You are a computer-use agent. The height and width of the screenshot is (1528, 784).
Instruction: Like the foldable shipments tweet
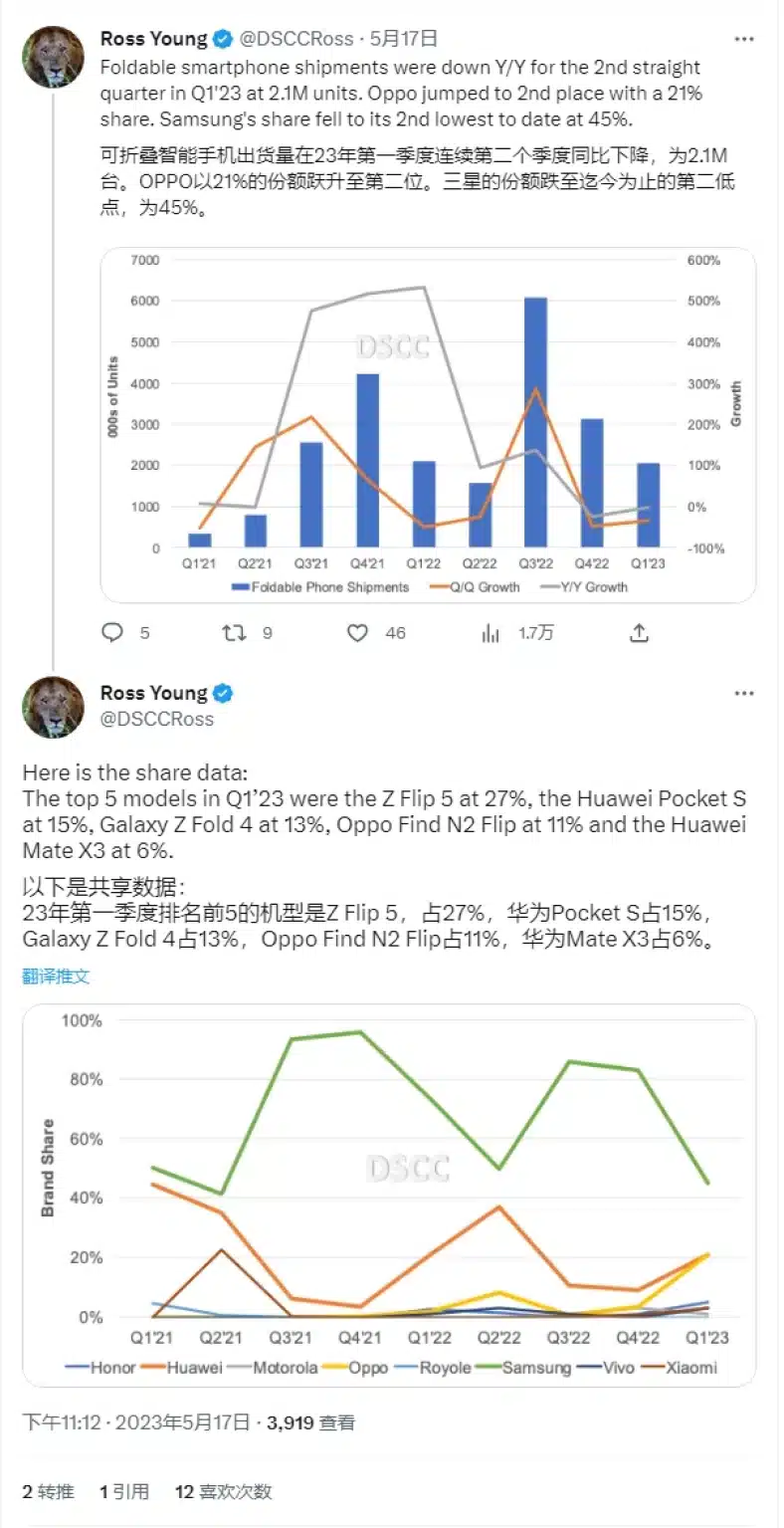(358, 632)
